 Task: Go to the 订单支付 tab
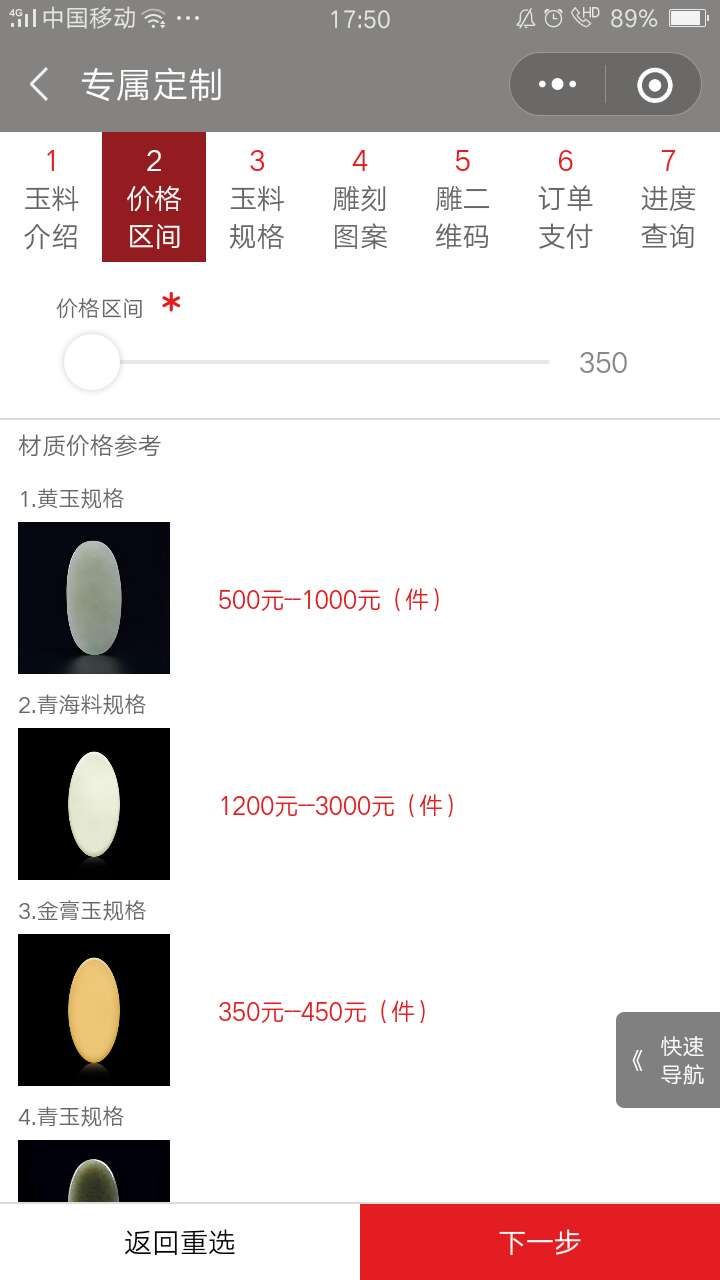pos(566,197)
